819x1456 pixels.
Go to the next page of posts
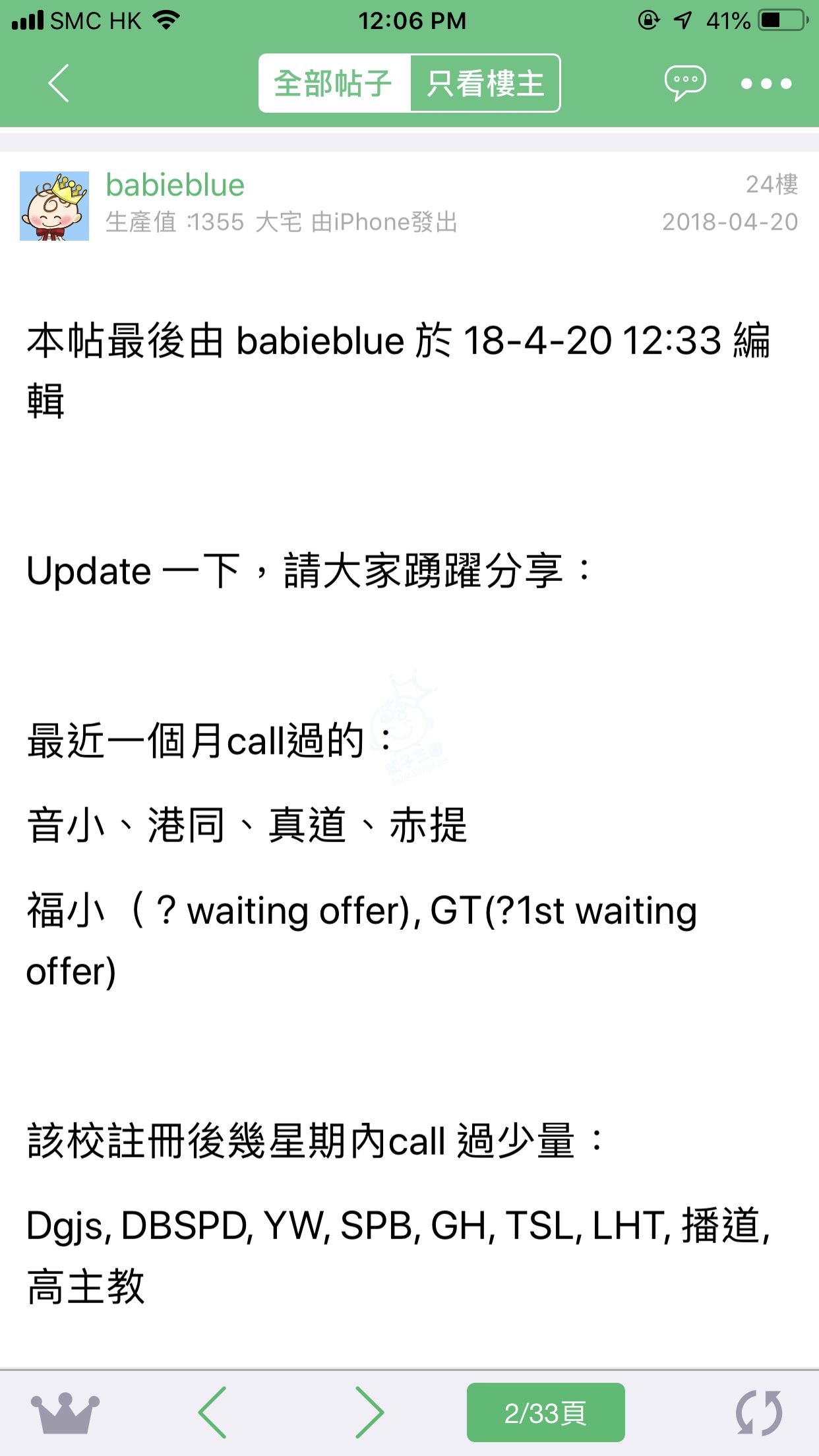369,1412
